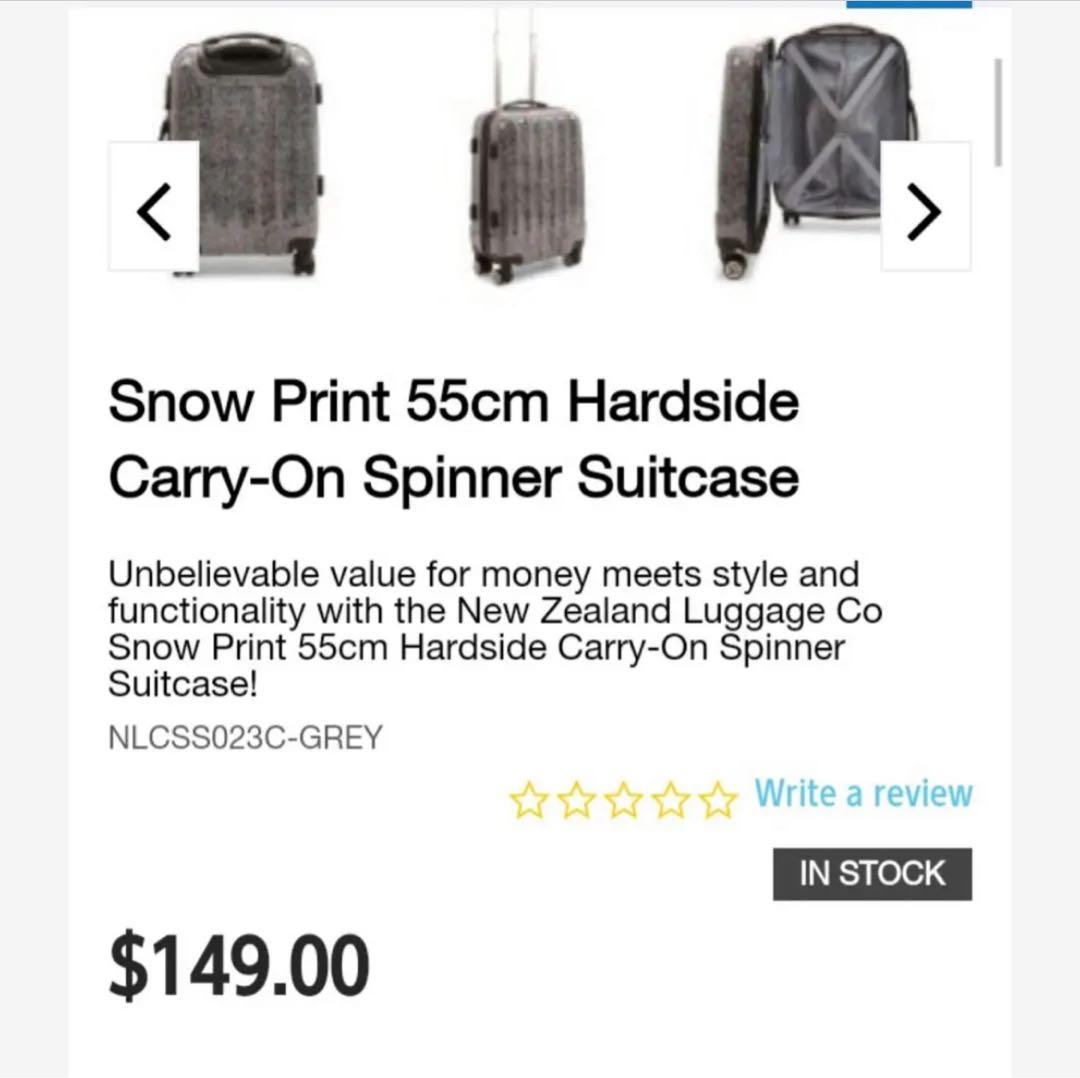Open the Write a review link
The image size is (1080, 1078).
863,794
